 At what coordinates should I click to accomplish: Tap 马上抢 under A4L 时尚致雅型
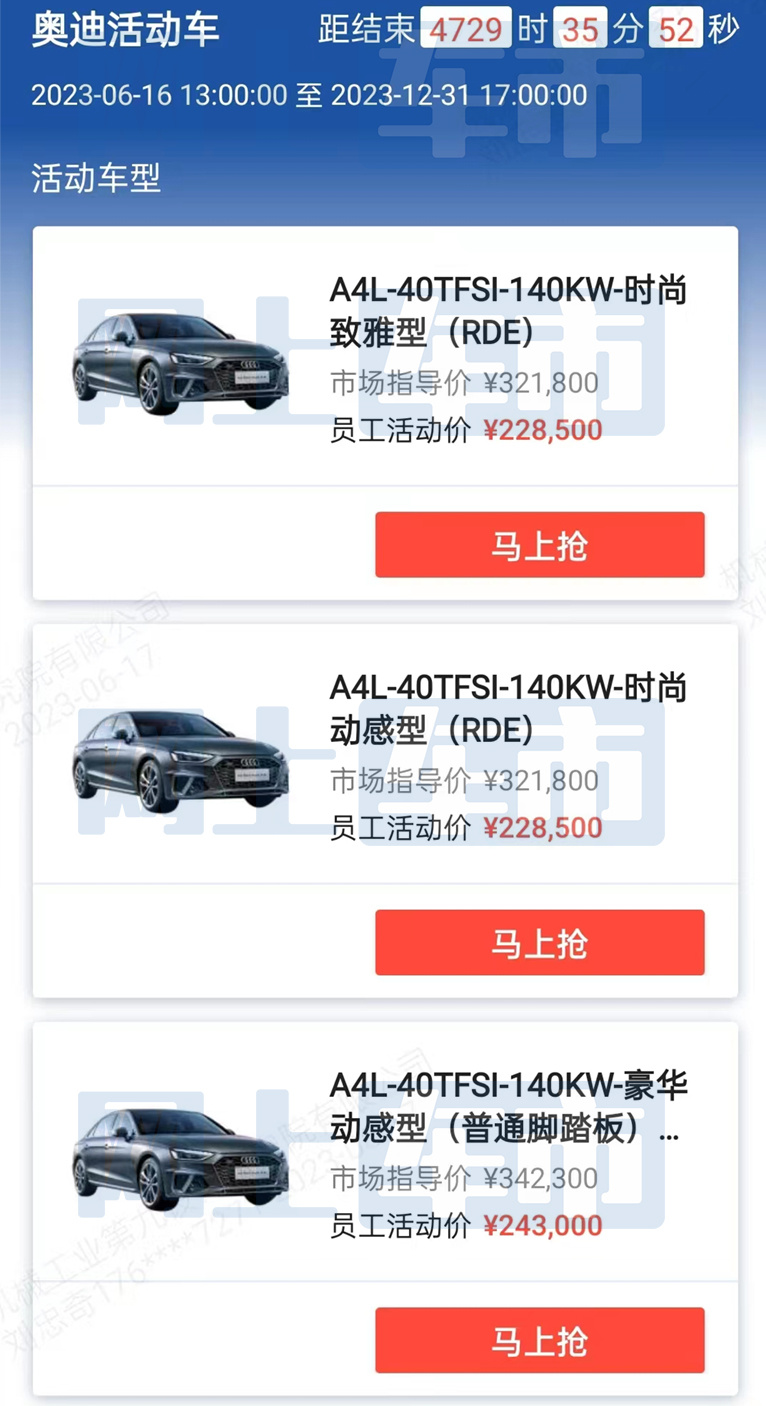coord(539,545)
